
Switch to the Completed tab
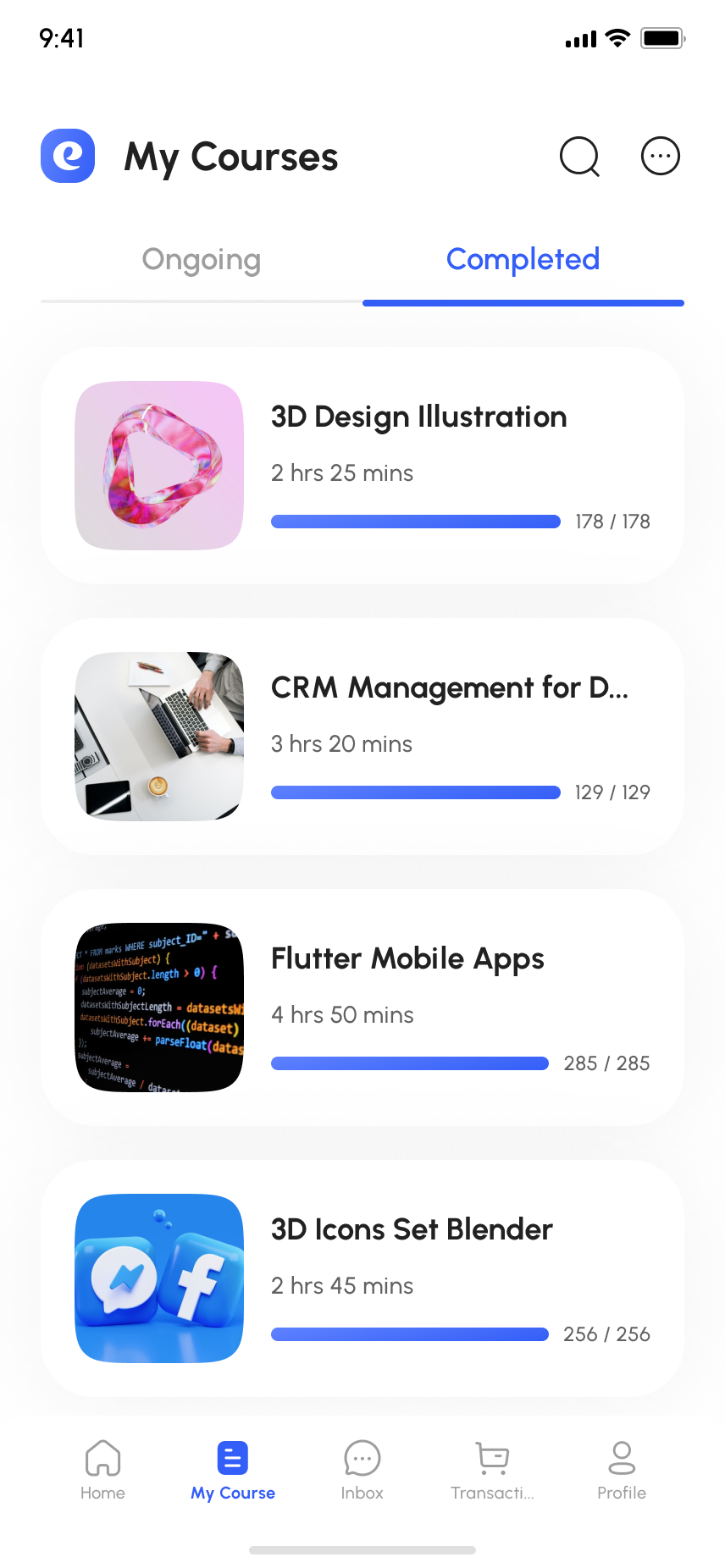pyautogui.click(x=523, y=260)
